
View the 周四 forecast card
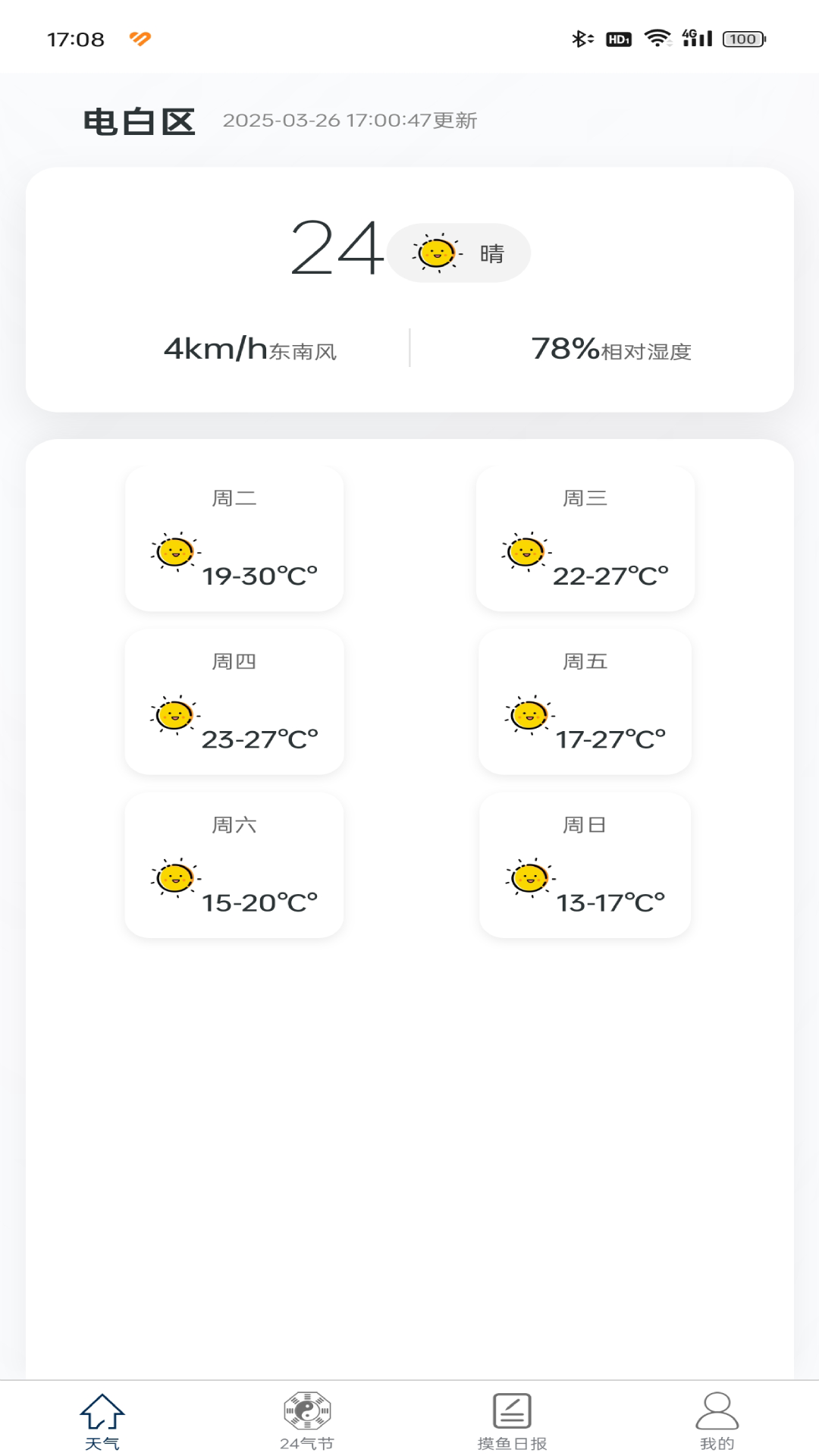pyautogui.click(x=234, y=701)
